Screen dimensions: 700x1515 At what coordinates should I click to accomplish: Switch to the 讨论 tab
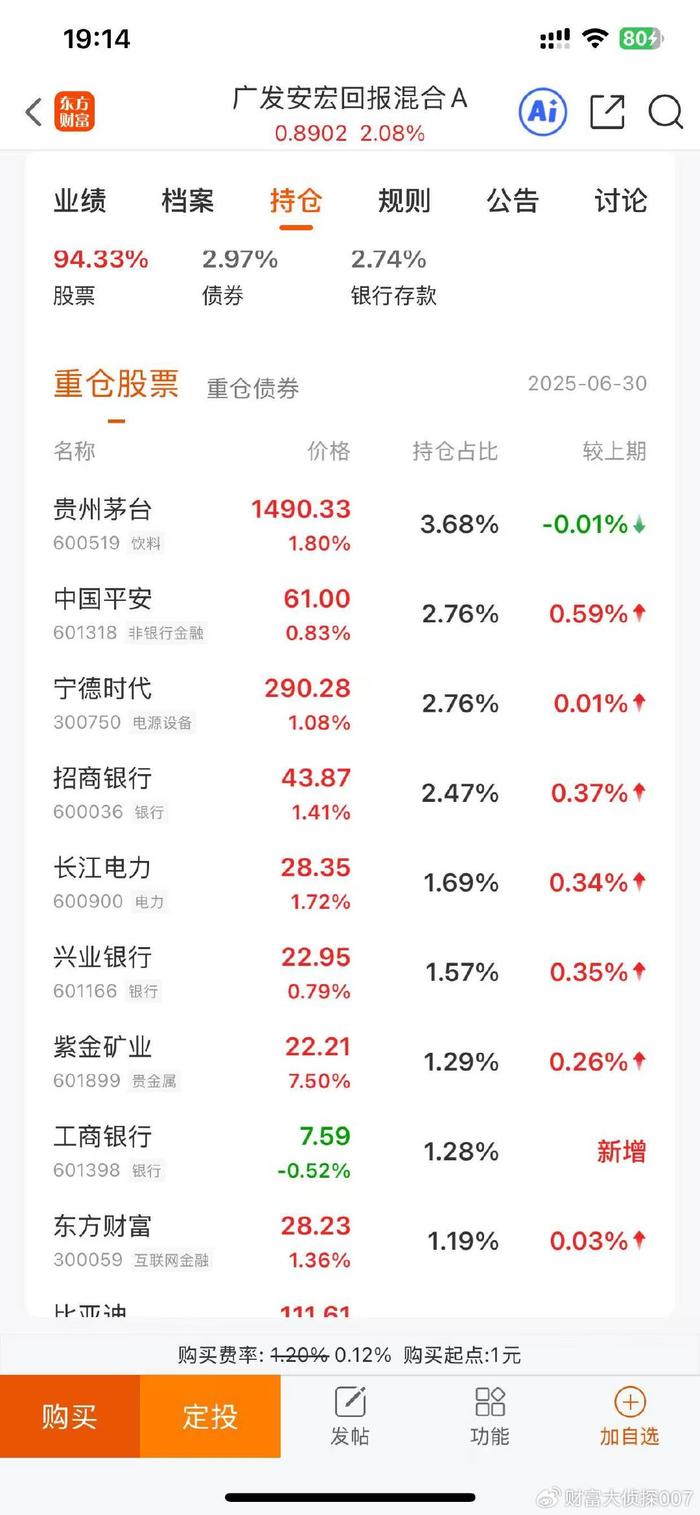(620, 201)
